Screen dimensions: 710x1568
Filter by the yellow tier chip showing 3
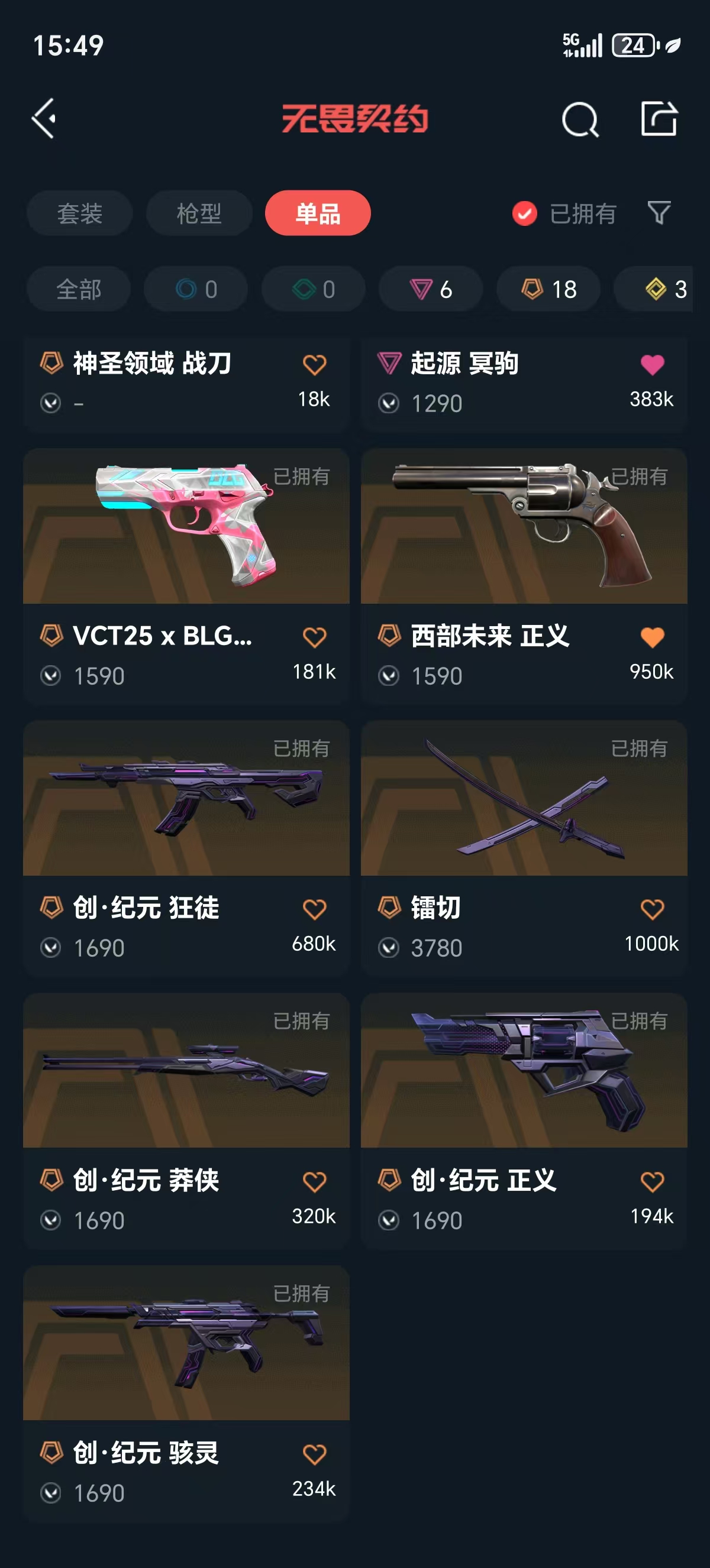[664, 289]
